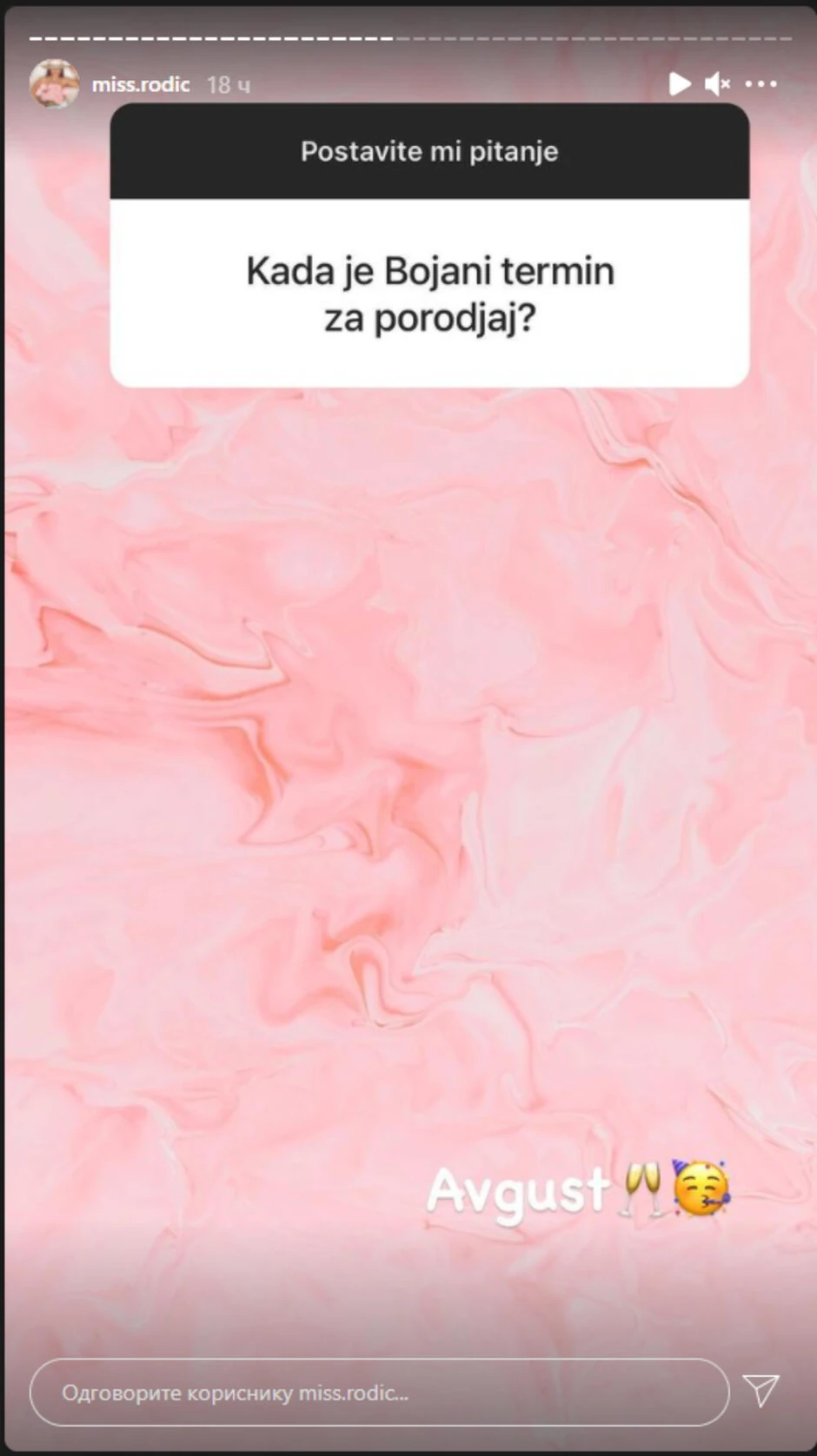Focus the reply to miss.rodic field
This screenshot has width=817, height=1456.
(x=379, y=1393)
